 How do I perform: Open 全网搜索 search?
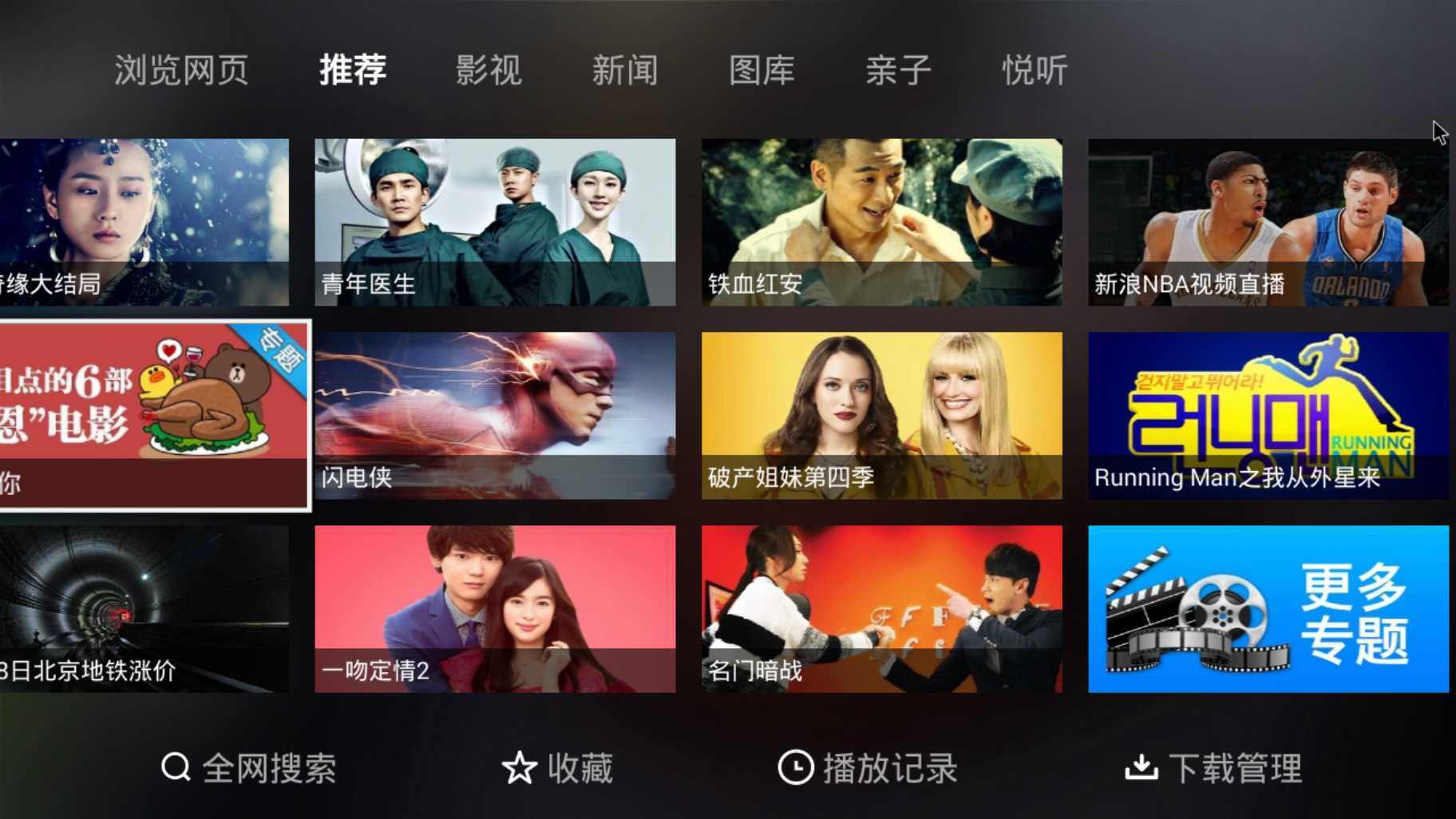pyautogui.click(x=248, y=768)
